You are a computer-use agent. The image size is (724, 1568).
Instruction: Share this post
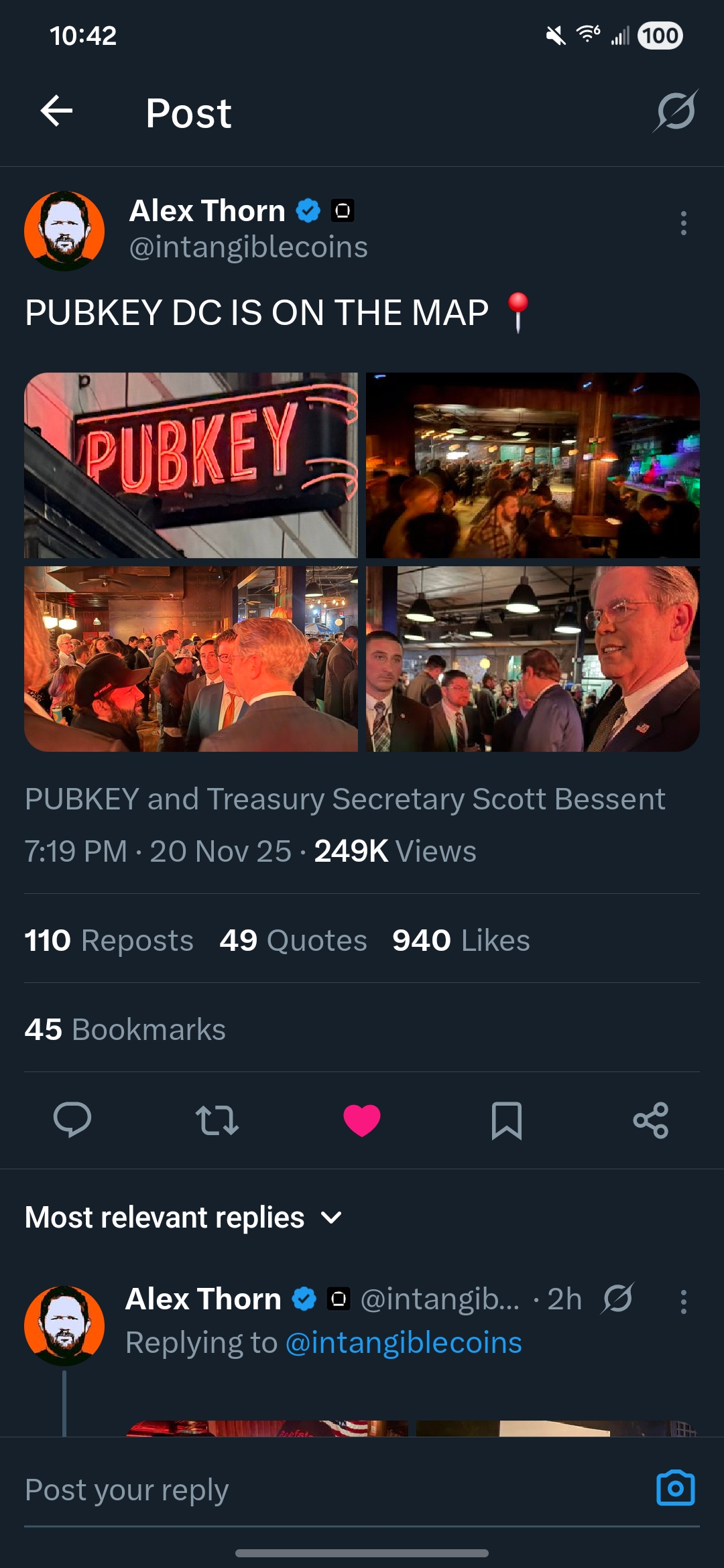(651, 1120)
